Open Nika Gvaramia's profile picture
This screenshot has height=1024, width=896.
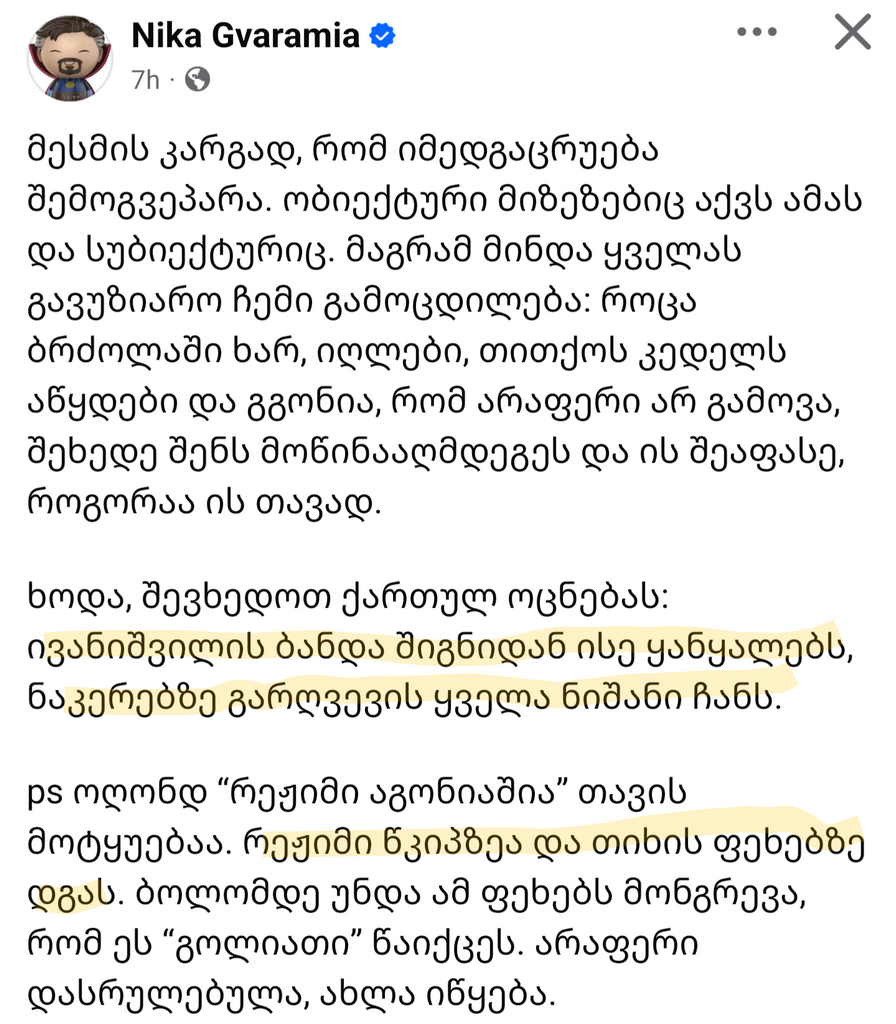[69, 57]
